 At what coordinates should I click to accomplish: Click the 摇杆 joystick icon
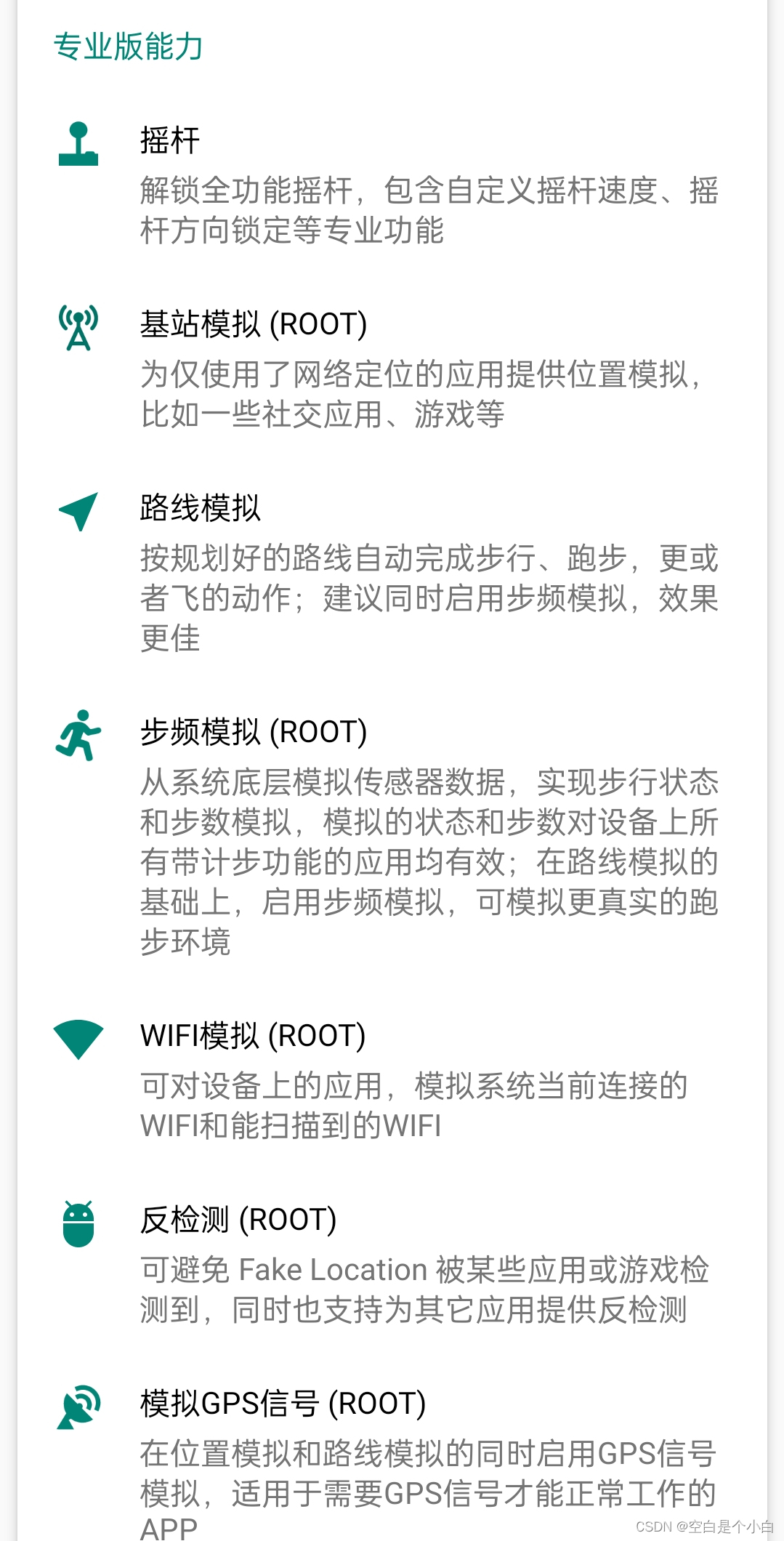tap(78, 143)
